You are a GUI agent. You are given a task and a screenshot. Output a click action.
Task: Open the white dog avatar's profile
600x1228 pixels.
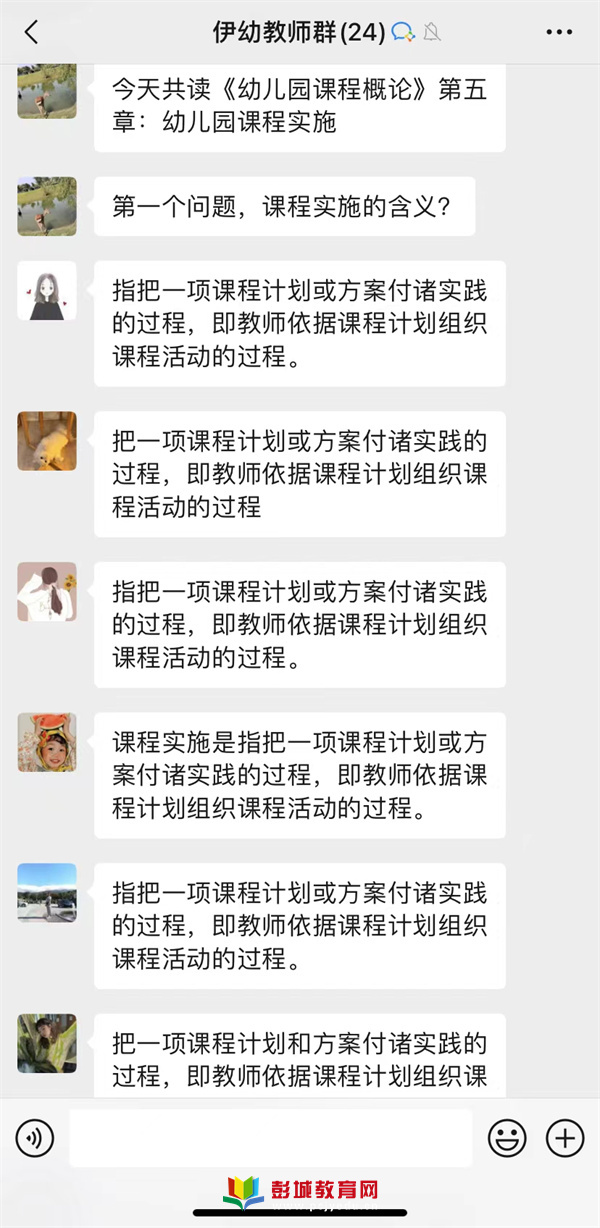click(47, 441)
